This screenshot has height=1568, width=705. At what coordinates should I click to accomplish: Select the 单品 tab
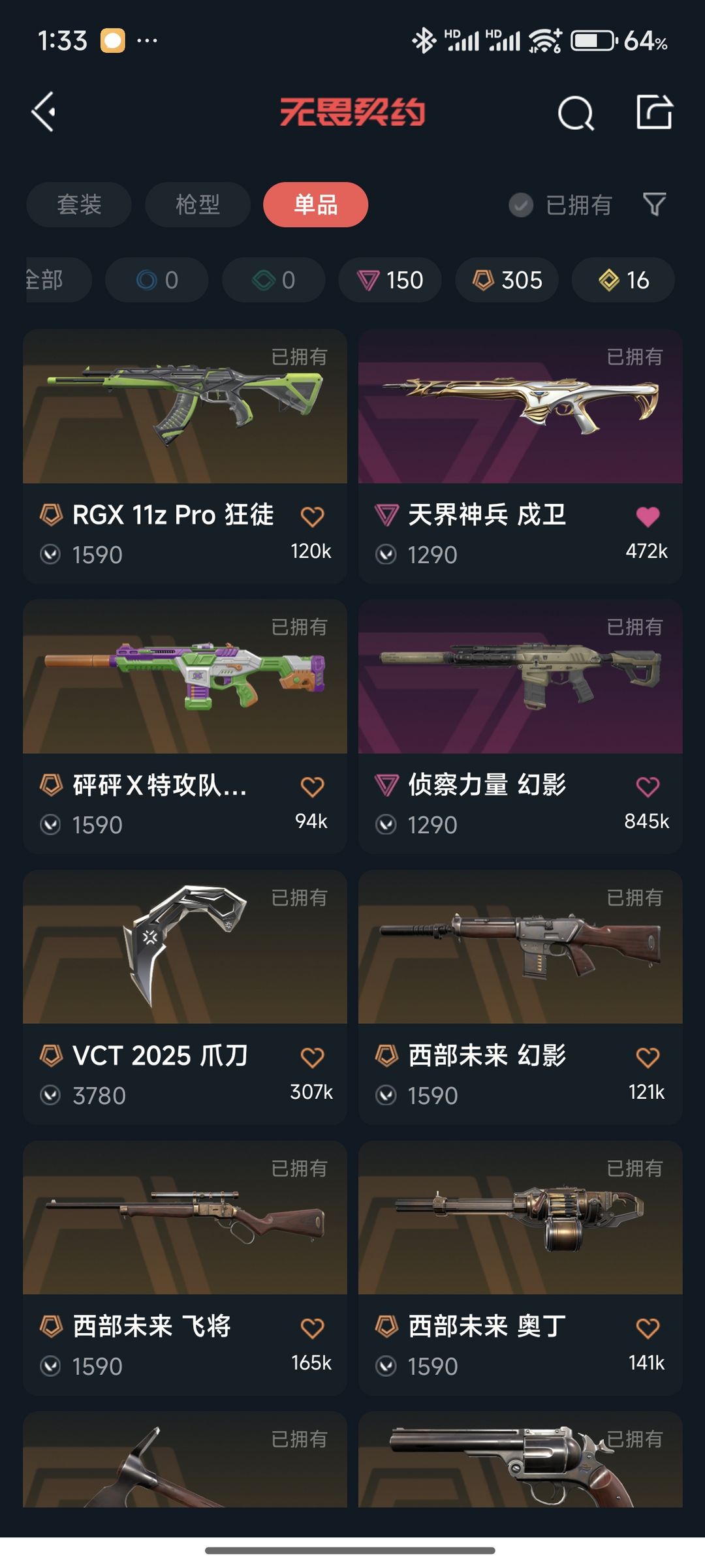315,205
